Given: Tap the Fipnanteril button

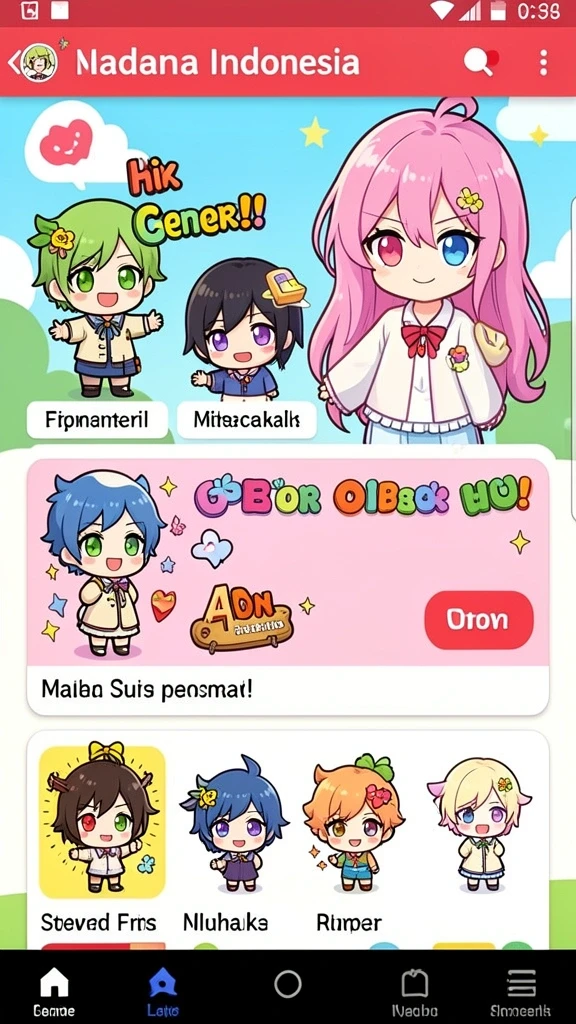Looking at the screenshot, I should [x=97, y=419].
